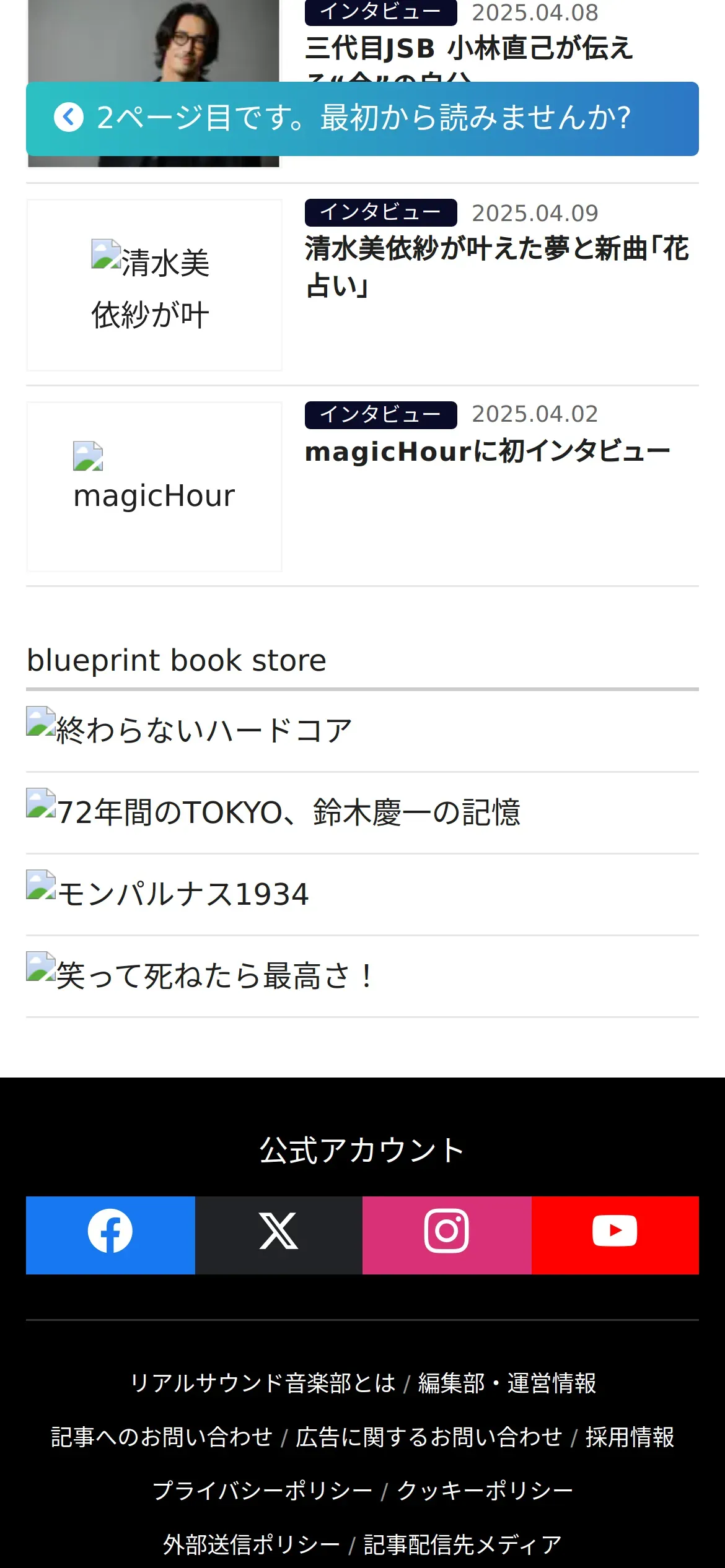Open リアルサウンド音楽部とは link
The width and height of the screenshot is (725, 1568).
point(263,1383)
